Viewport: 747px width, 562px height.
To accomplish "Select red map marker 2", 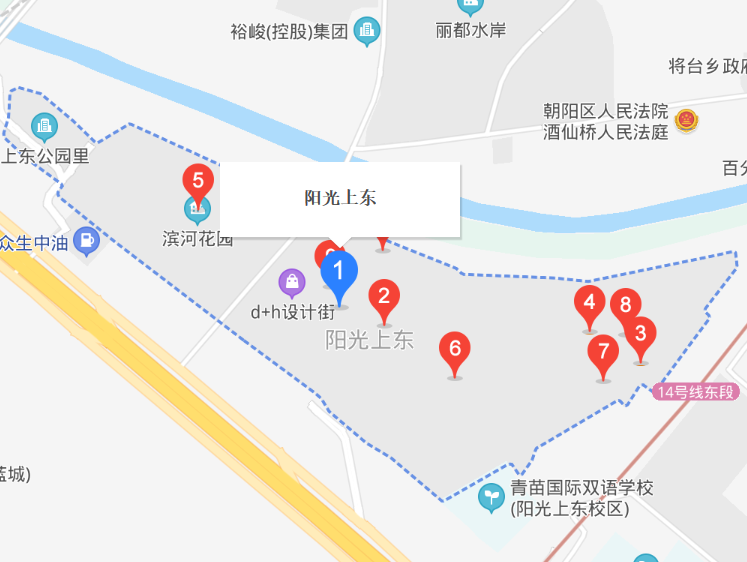I will (384, 297).
